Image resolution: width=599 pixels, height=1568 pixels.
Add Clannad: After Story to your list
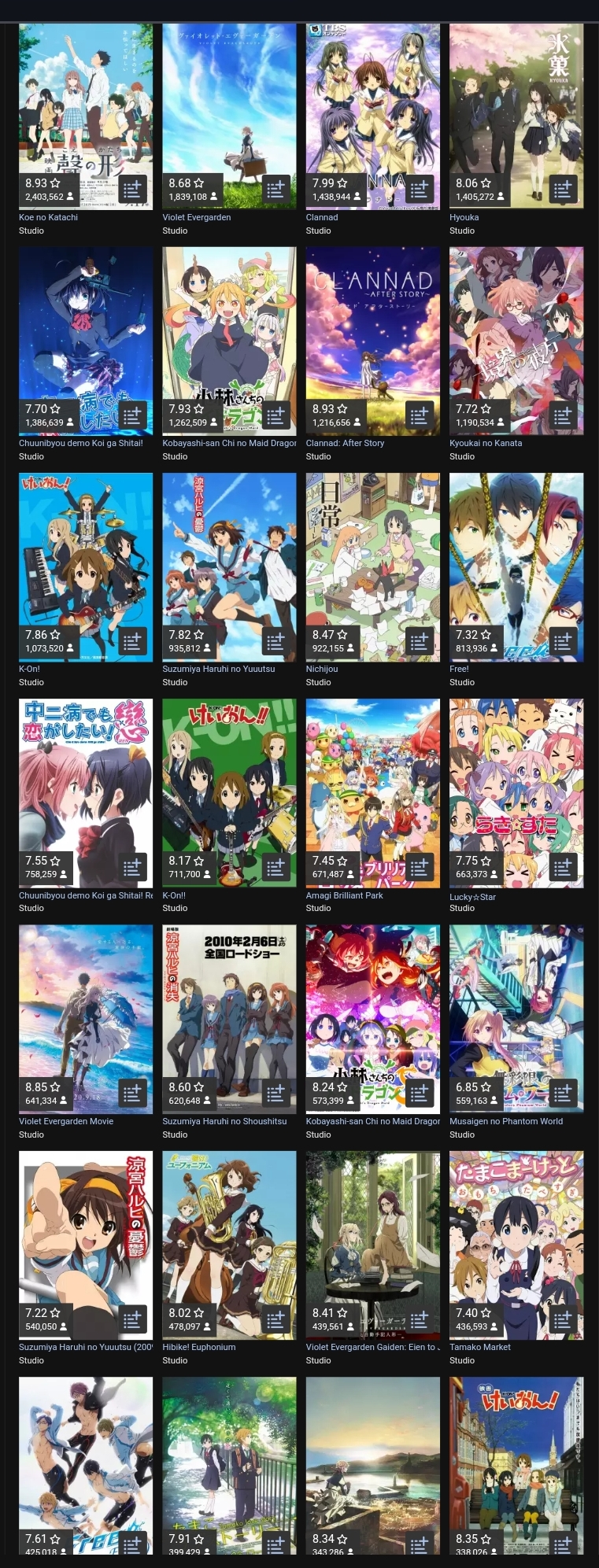(419, 415)
